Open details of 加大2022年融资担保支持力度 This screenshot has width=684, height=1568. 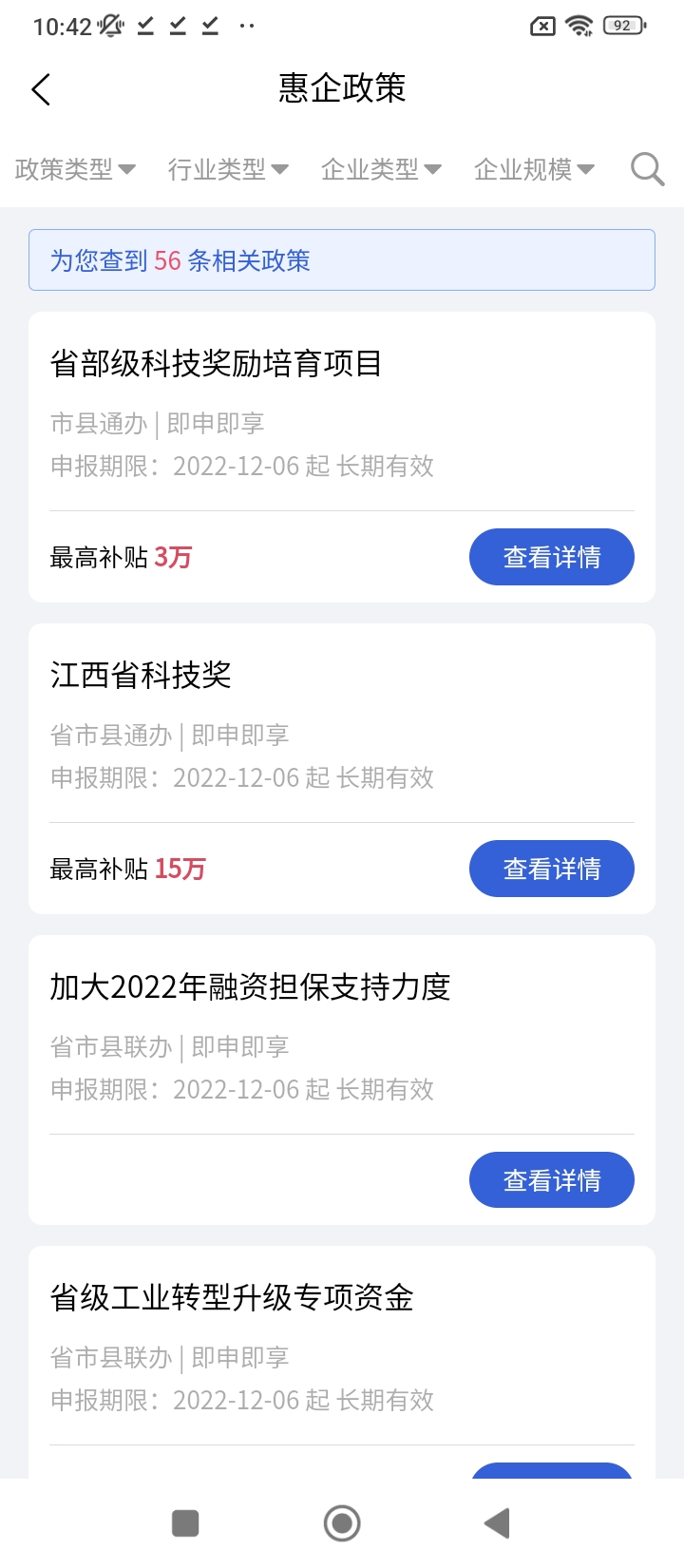click(x=551, y=1180)
